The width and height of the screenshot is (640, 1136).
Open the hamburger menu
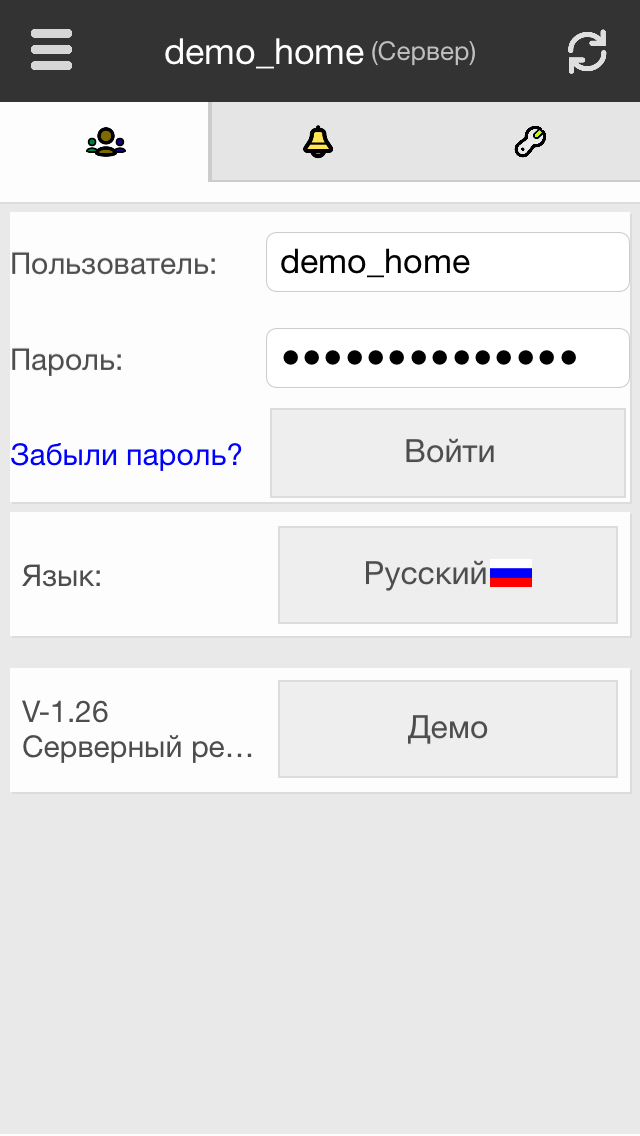coord(51,50)
